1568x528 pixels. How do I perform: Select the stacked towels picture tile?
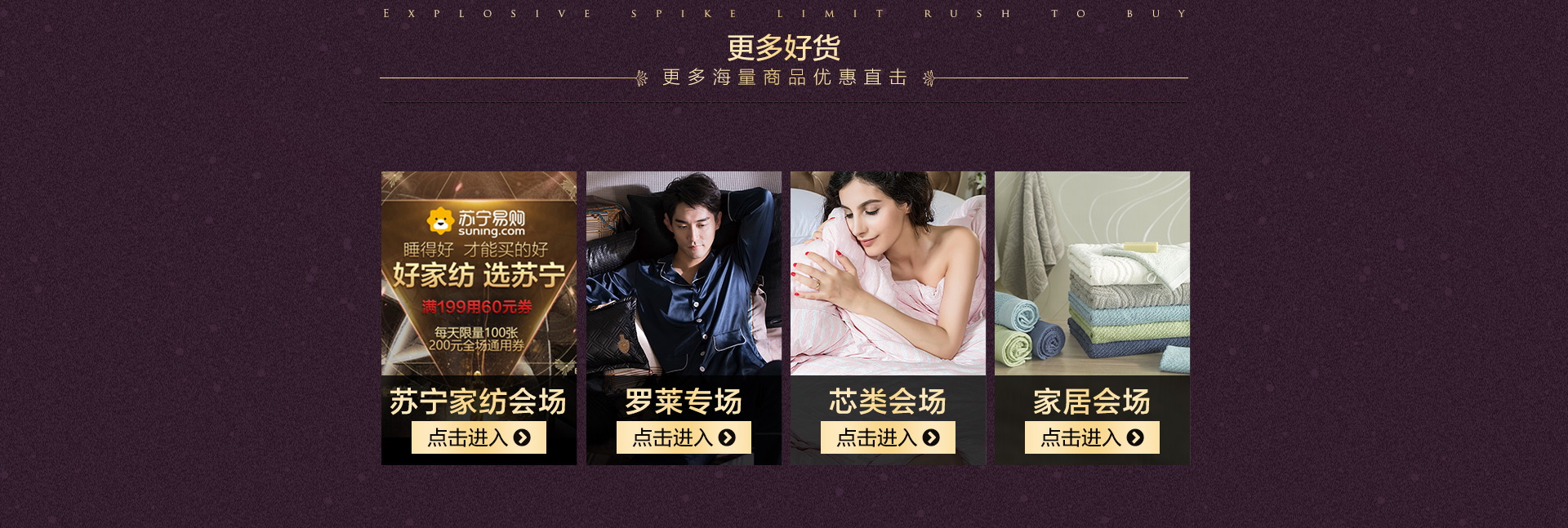click(1092, 273)
